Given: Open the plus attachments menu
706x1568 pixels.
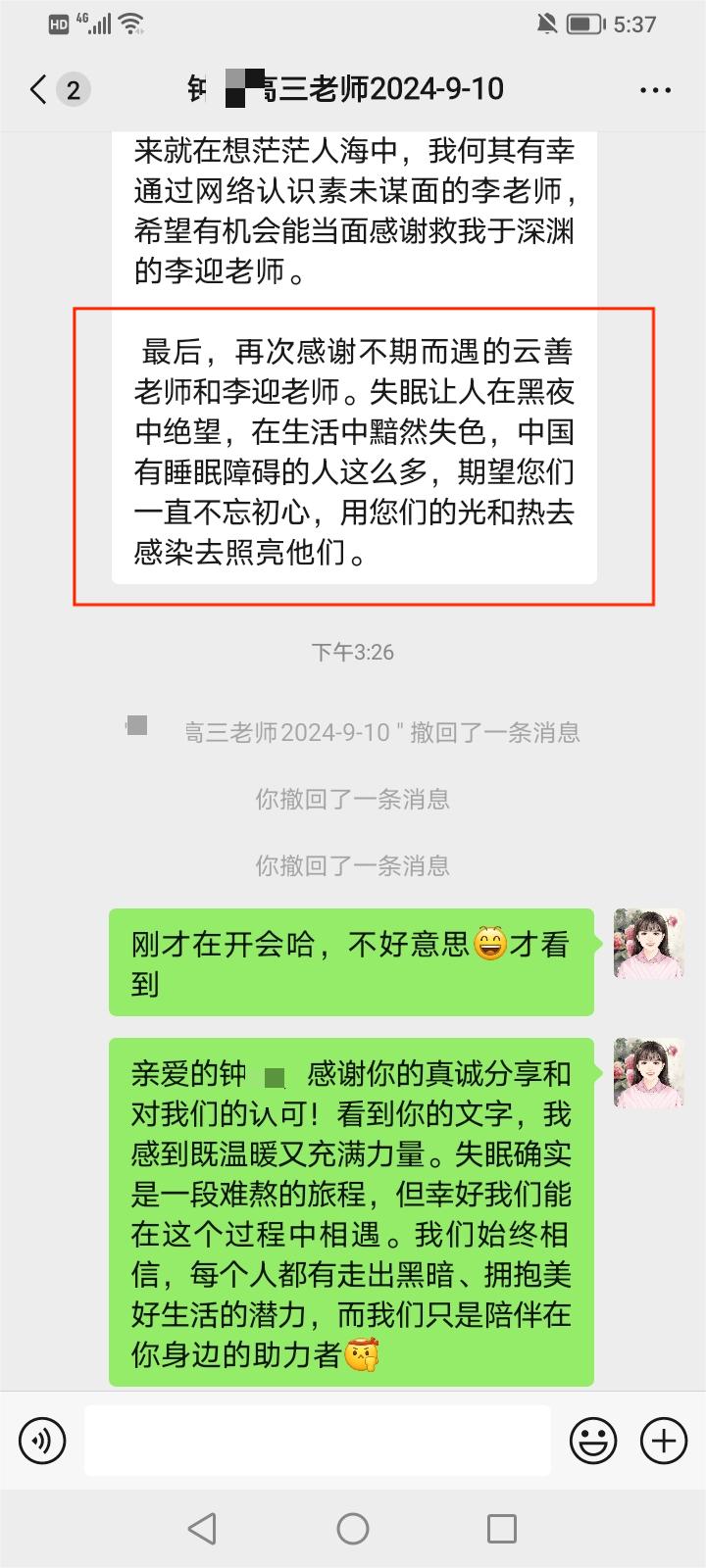Looking at the screenshot, I should tap(664, 1441).
